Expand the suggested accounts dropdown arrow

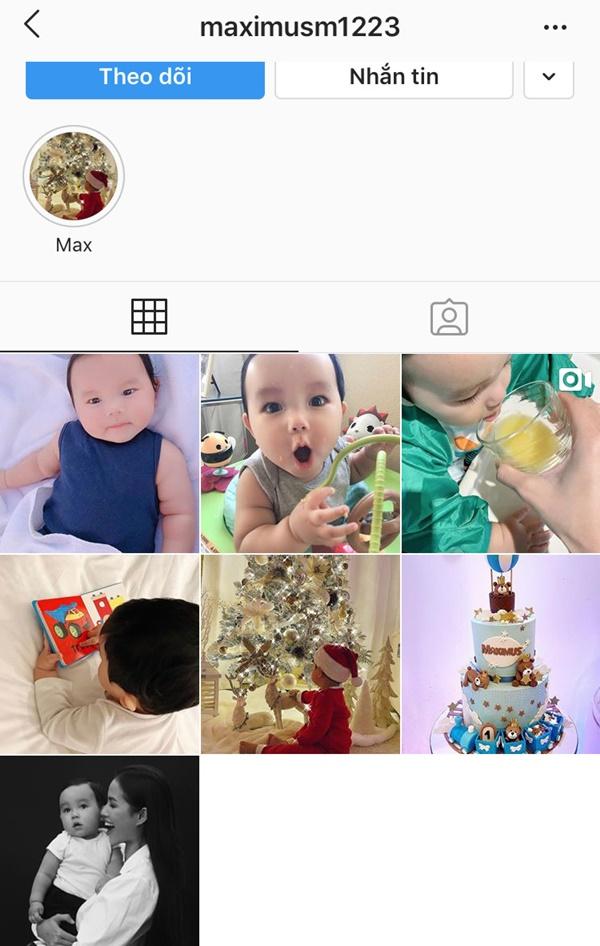point(548,77)
